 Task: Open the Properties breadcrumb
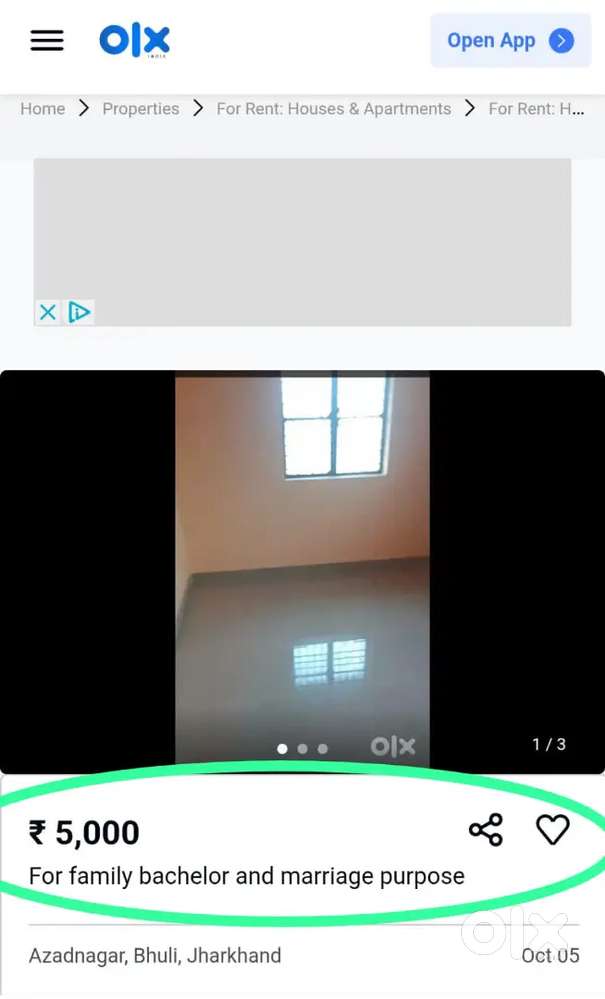click(141, 109)
